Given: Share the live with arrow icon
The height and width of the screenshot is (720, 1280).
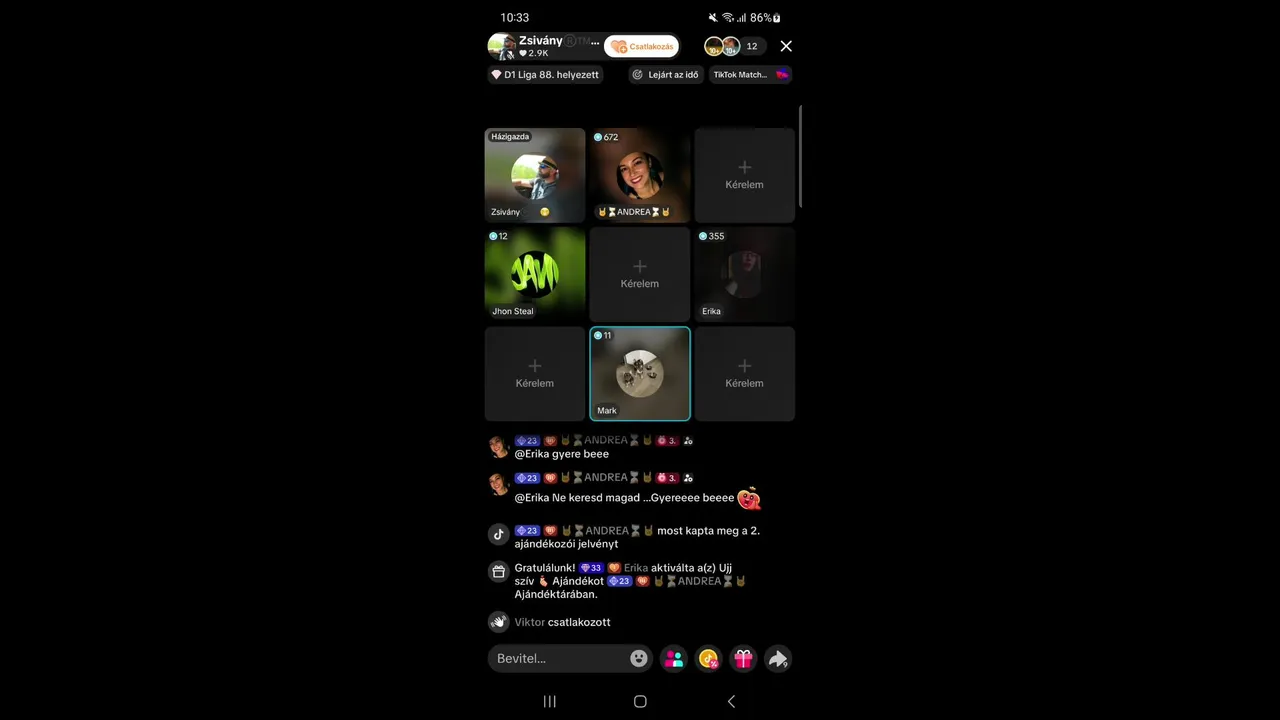Looking at the screenshot, I should click(x=777, y=658).
